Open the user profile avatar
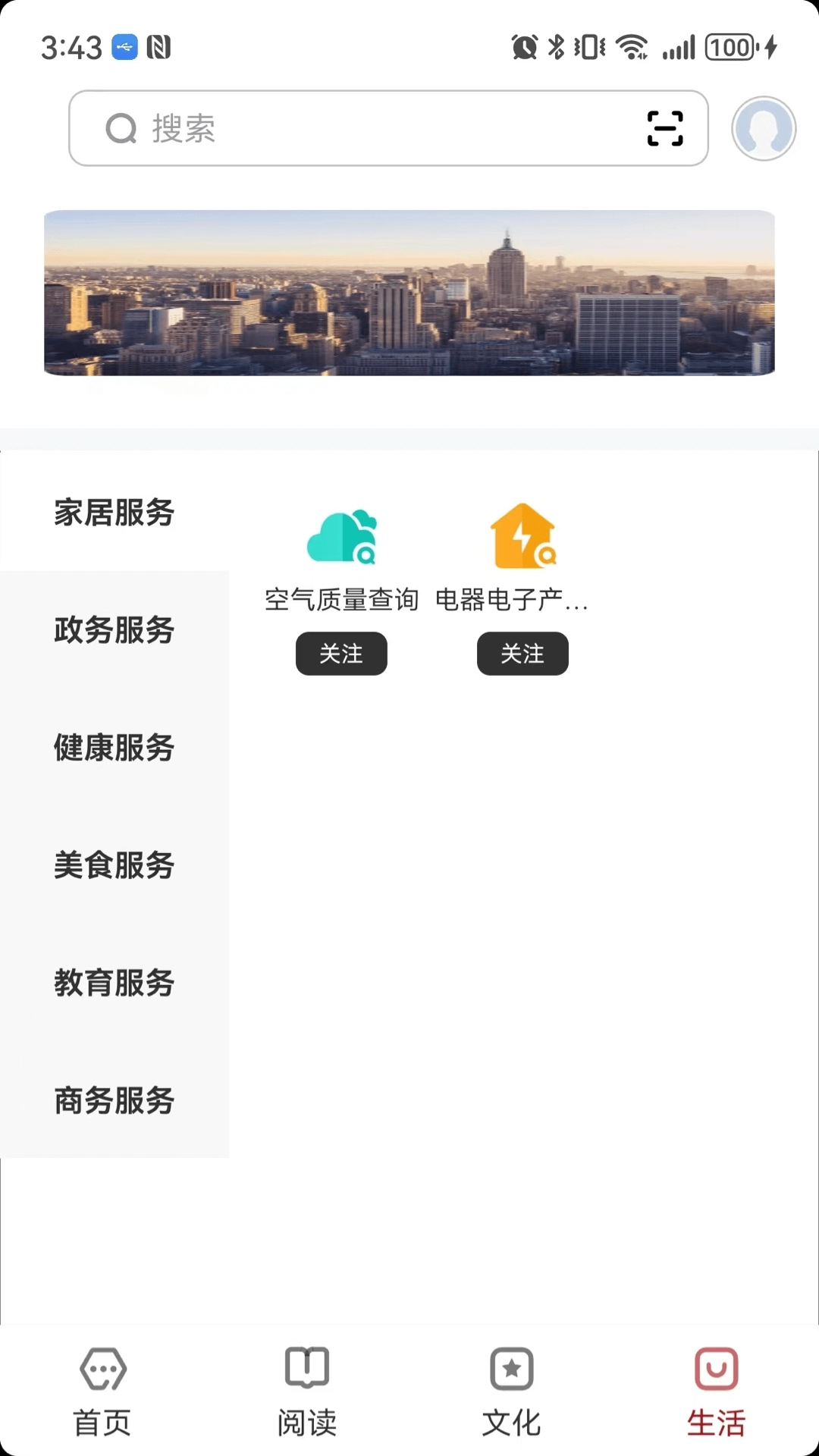This screenshot has height=1456, width=819. click(764, 129)
